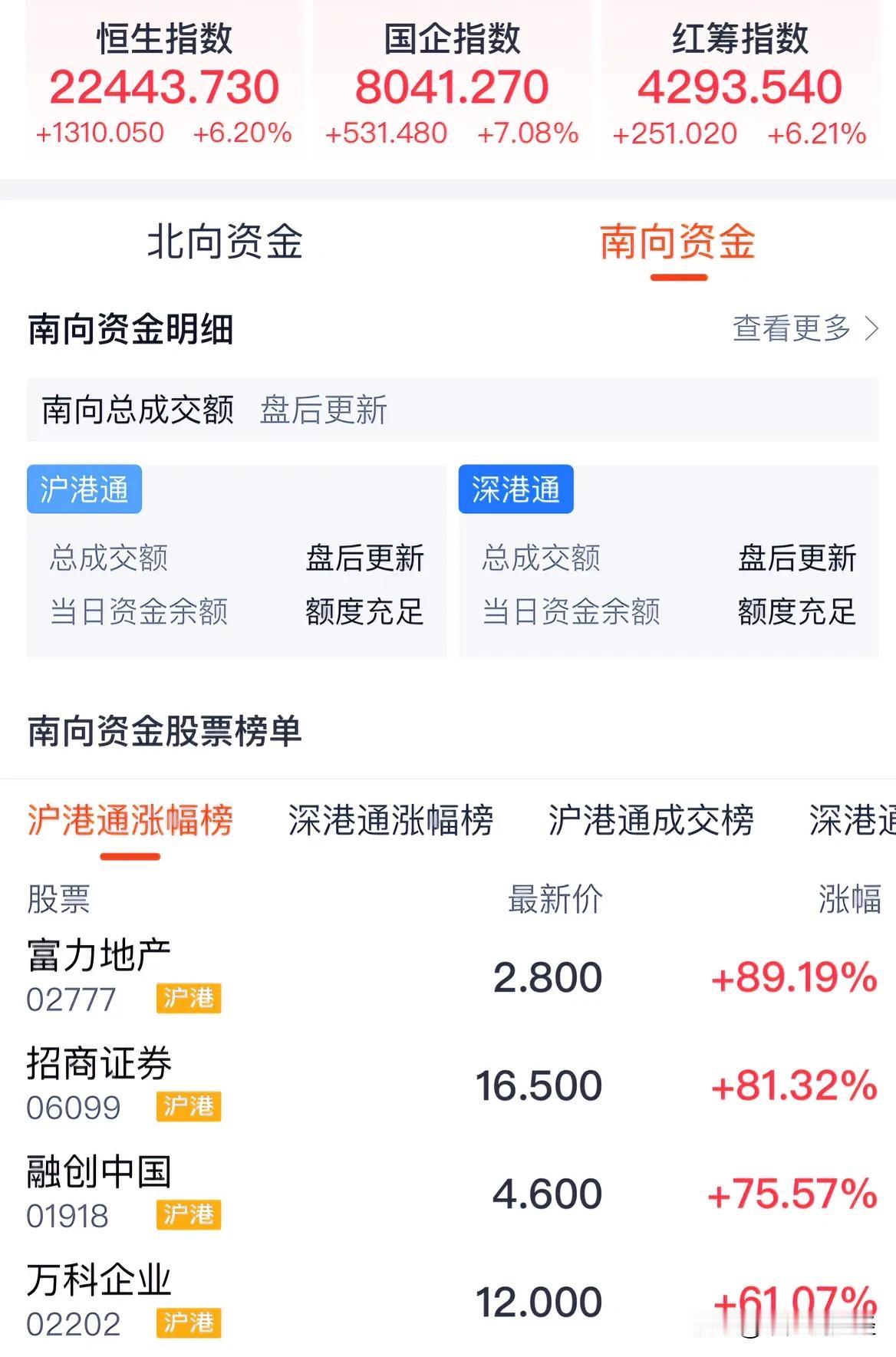Click 融创中国 gain percentage +75.57%
896x1357 pixels.
tap(792, 1193)
